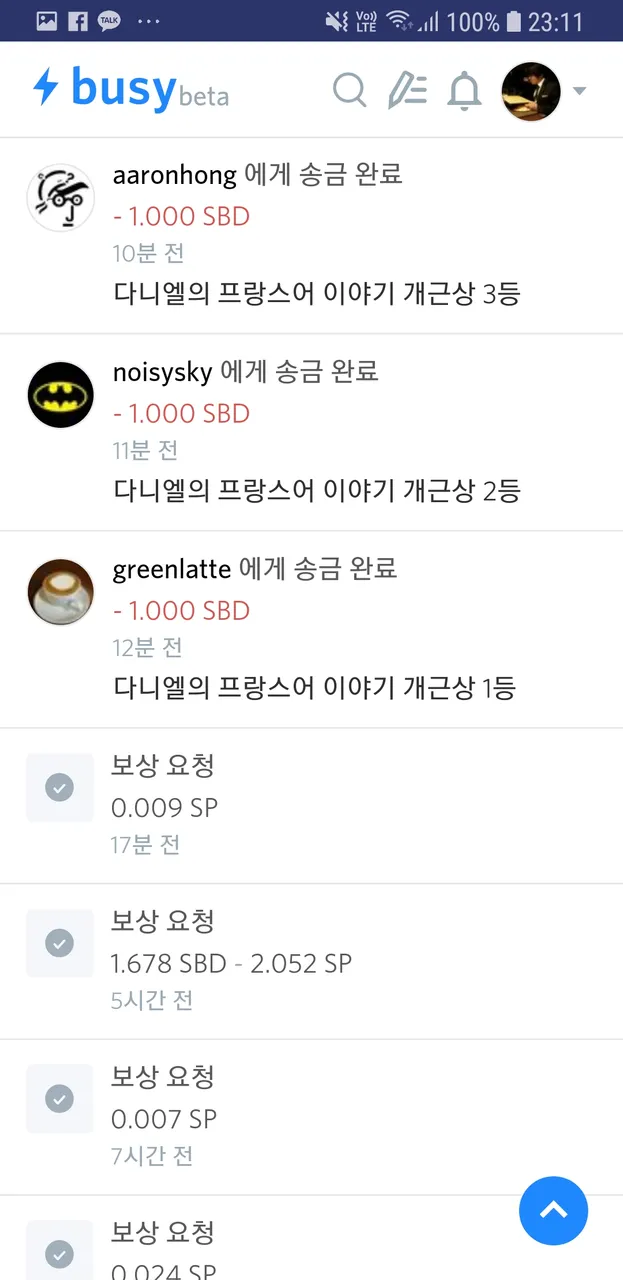Open the search icon in header

349,91
